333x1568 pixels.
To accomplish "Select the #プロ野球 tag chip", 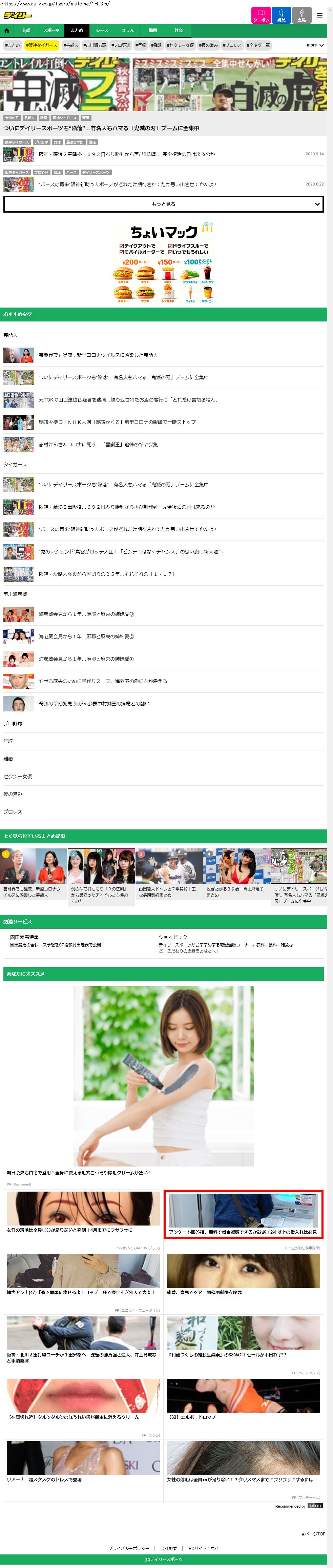I will point(120,45).
